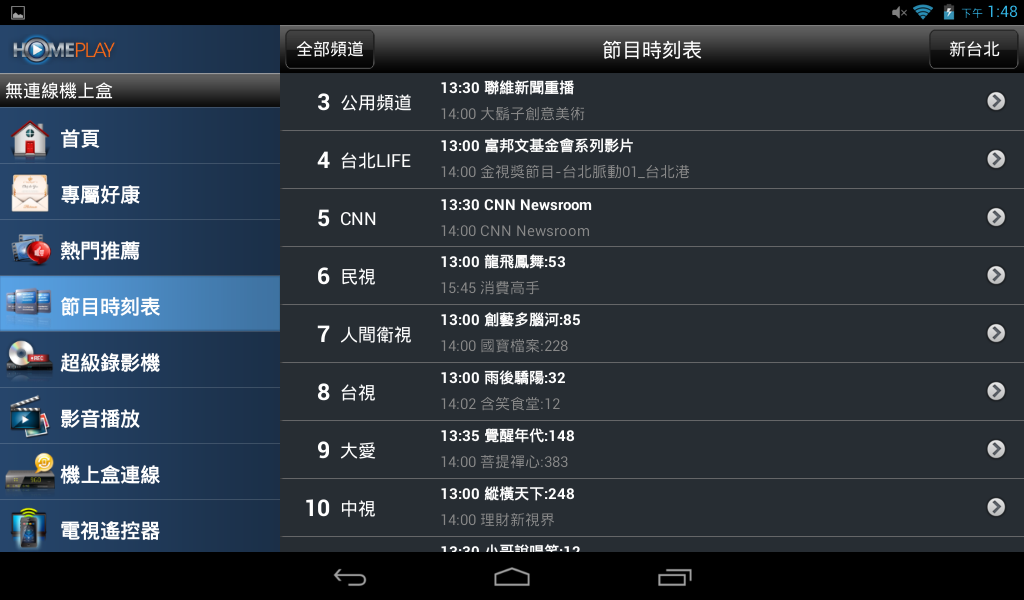Open channel 3 公用頻道 schedule
1024x600 pixels.
click(652, 101)
